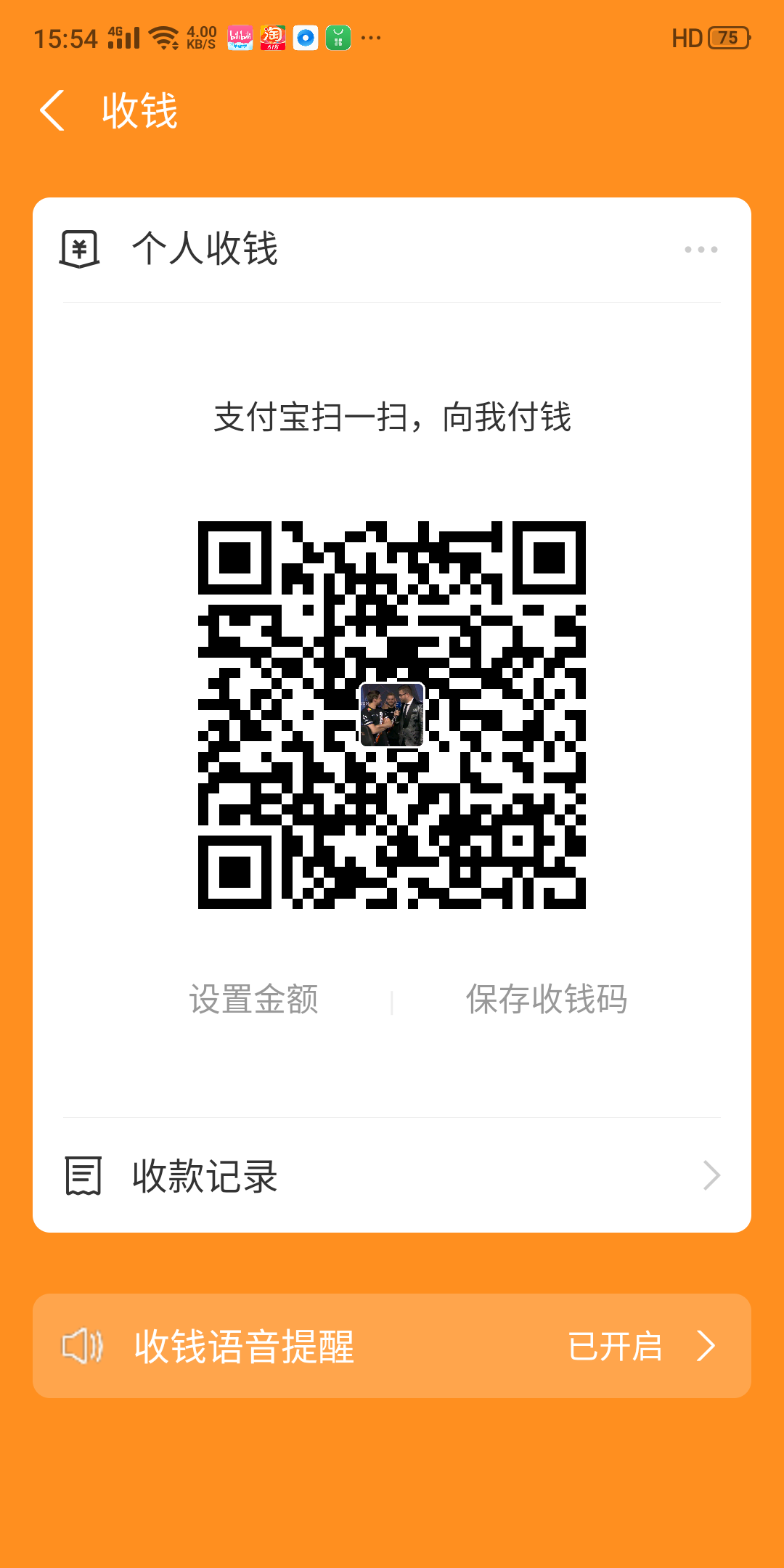784x1568 pixels.
Task: Open 收款记录 payment records
Action: pos(392,1176)
